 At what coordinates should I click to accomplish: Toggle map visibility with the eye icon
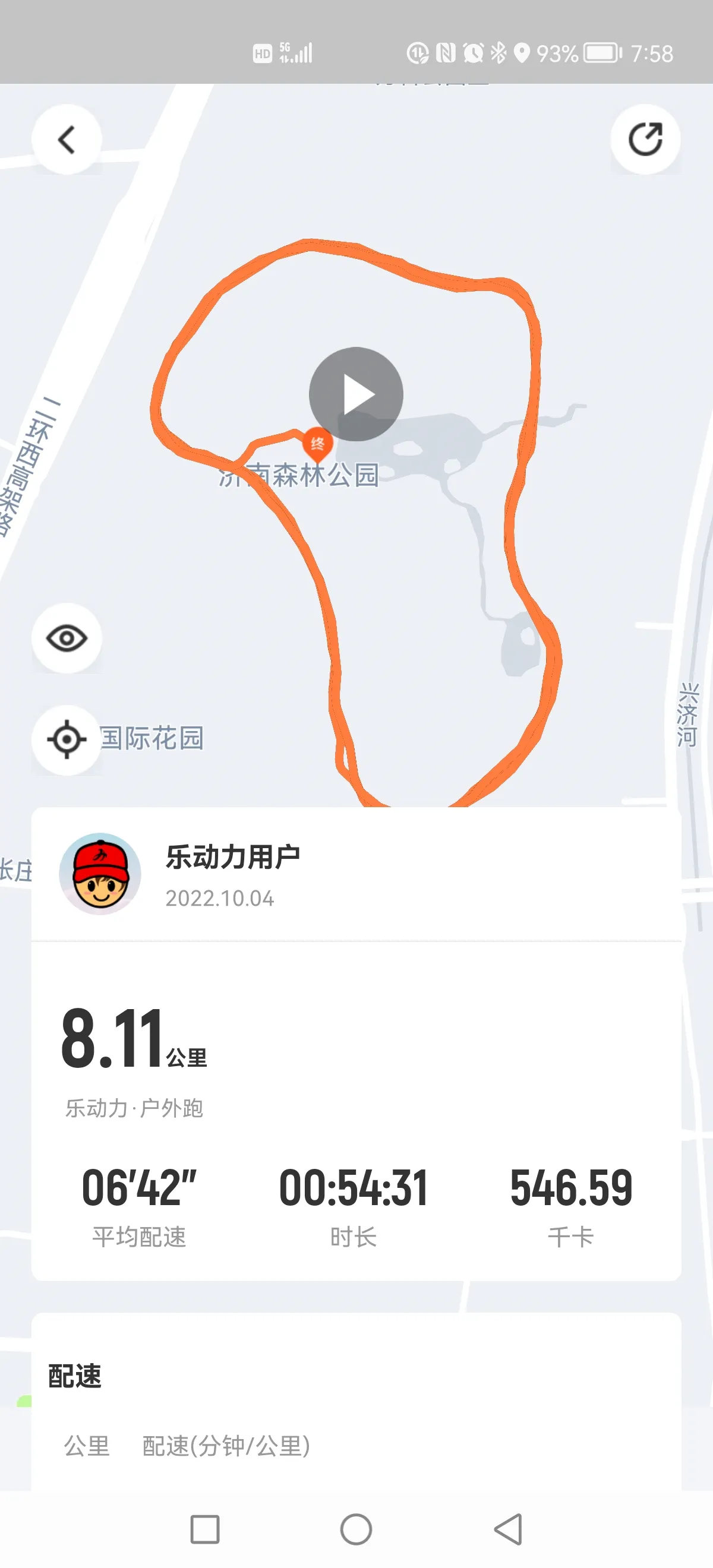point(67,638)
